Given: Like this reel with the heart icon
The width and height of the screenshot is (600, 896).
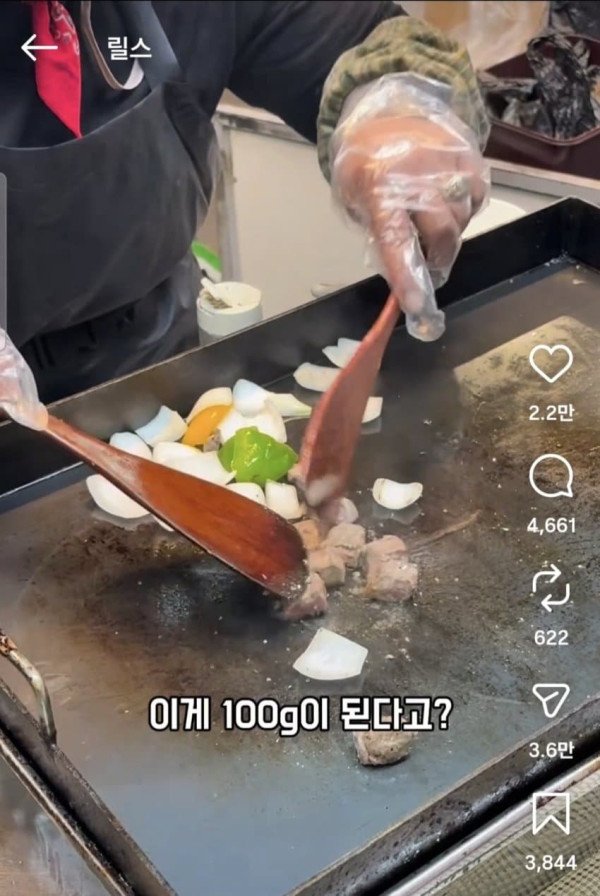Looking at the screenshot, I should pos(550,364).
